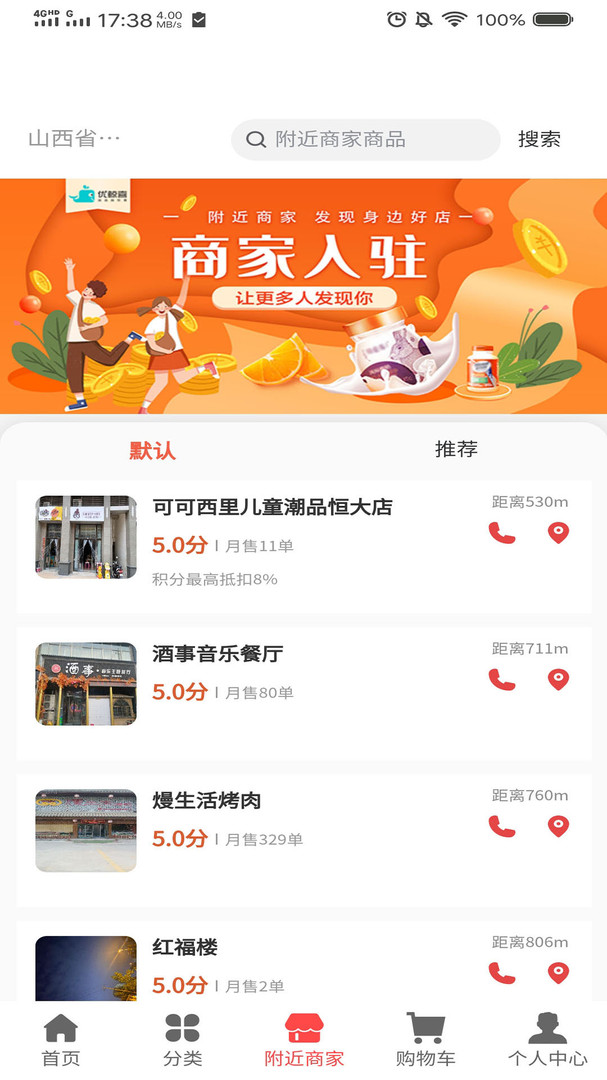Go to the 首页 tab
607x1080 pixels.
[61, 1040]
